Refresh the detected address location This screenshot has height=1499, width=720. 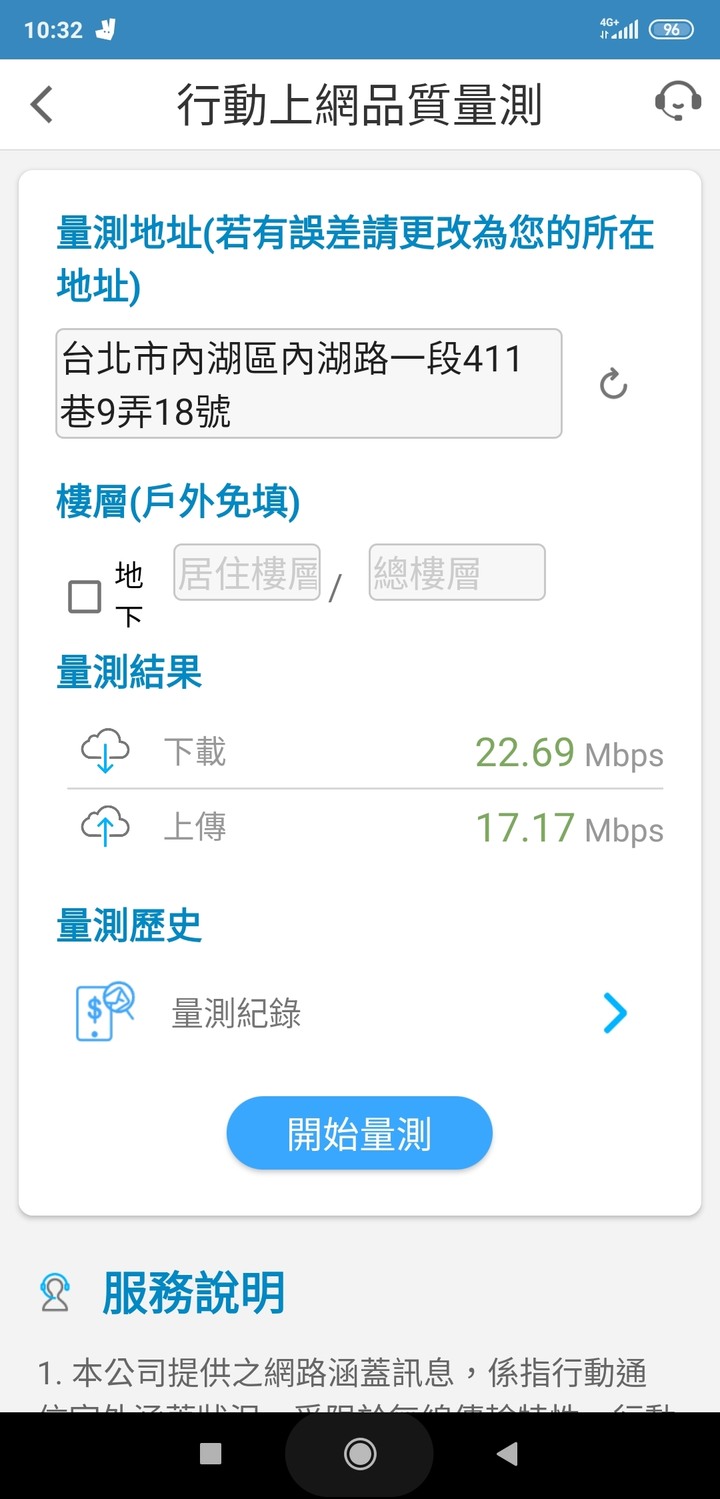pos(613,384)
